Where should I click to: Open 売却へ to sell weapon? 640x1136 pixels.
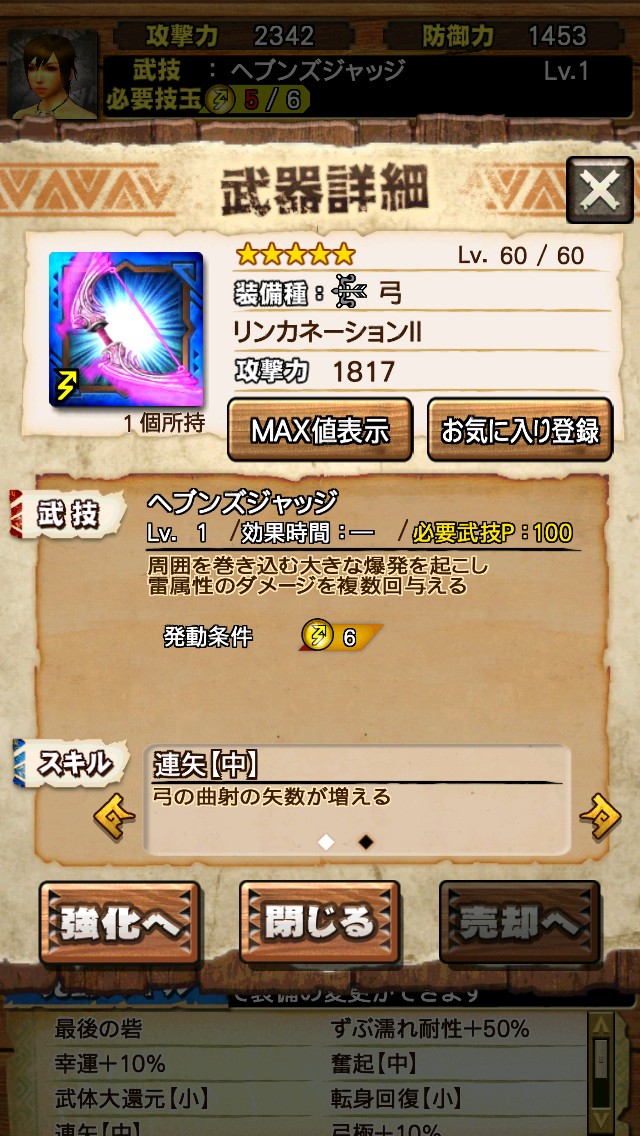(x=520, y=922)
